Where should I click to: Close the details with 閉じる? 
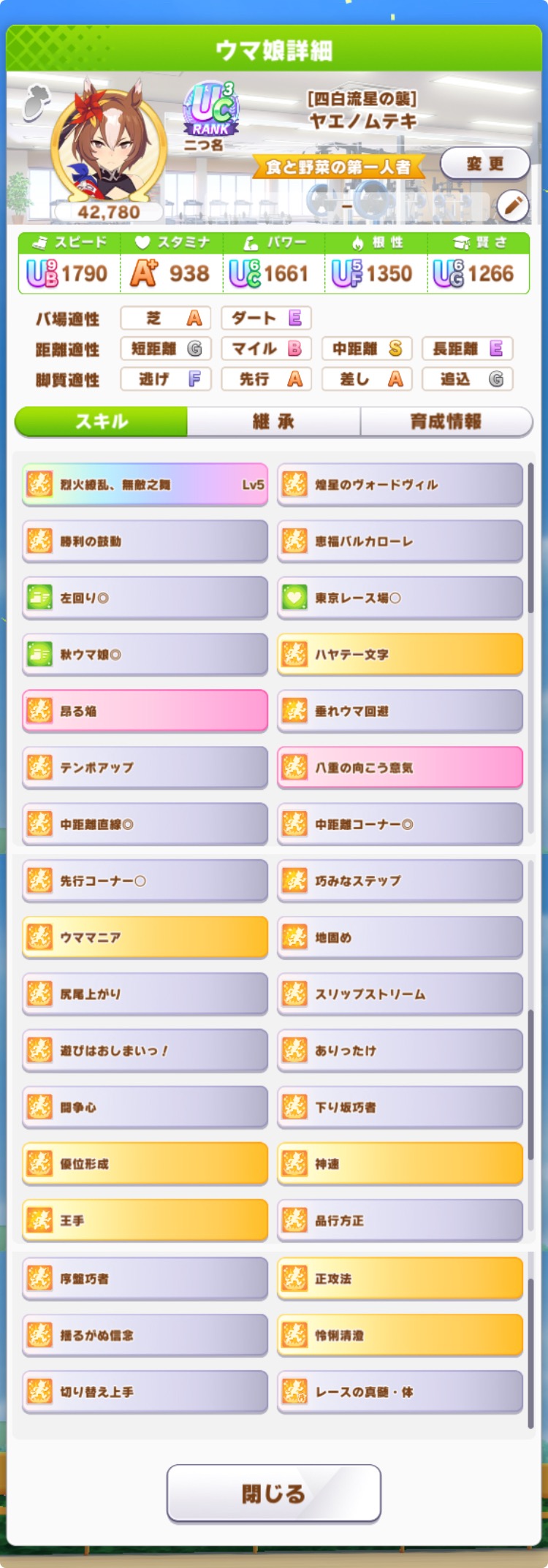[x=273, y=1494]
